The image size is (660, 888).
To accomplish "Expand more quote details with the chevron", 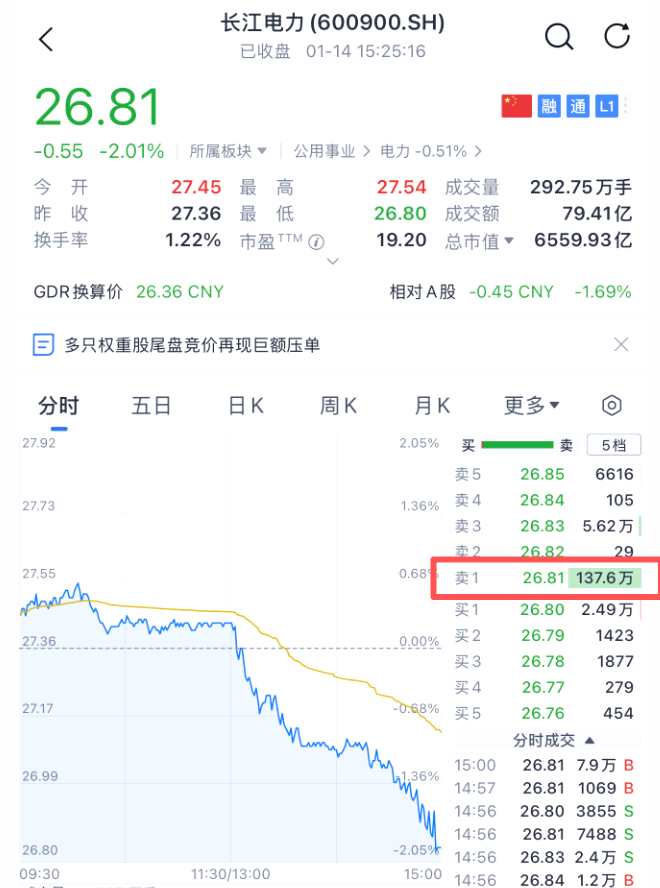I will point(333,262).
